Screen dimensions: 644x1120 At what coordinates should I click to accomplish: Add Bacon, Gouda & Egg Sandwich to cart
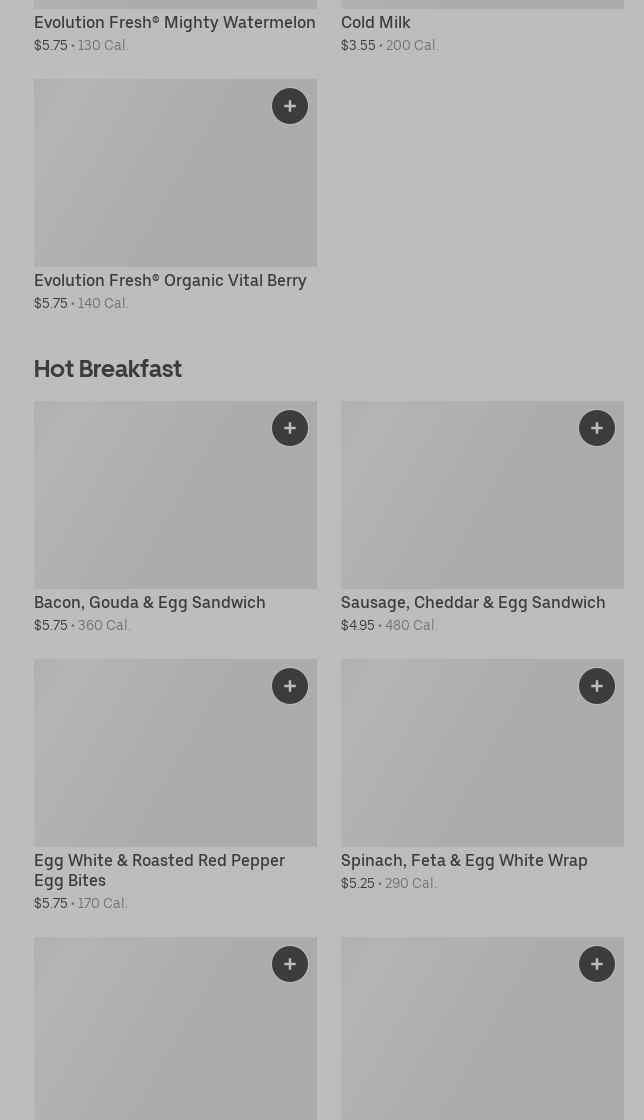pos(290,428)
